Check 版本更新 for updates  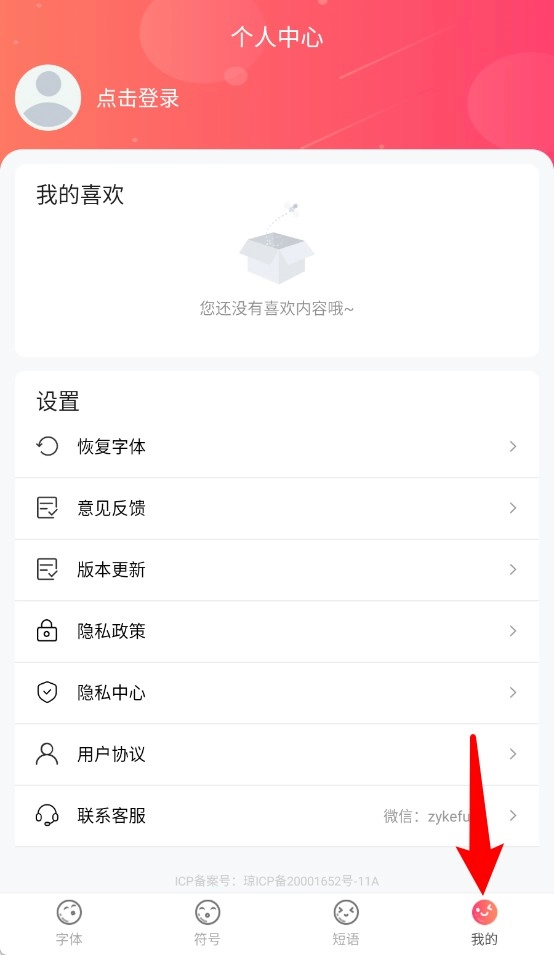(277, 570)
